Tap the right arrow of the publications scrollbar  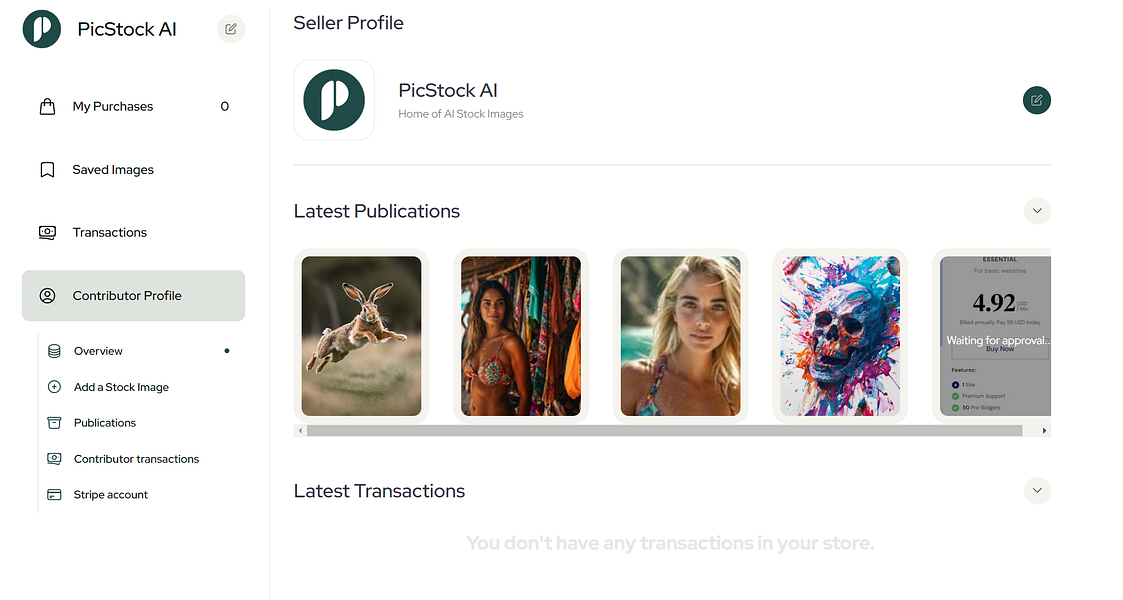(1044, 430)
